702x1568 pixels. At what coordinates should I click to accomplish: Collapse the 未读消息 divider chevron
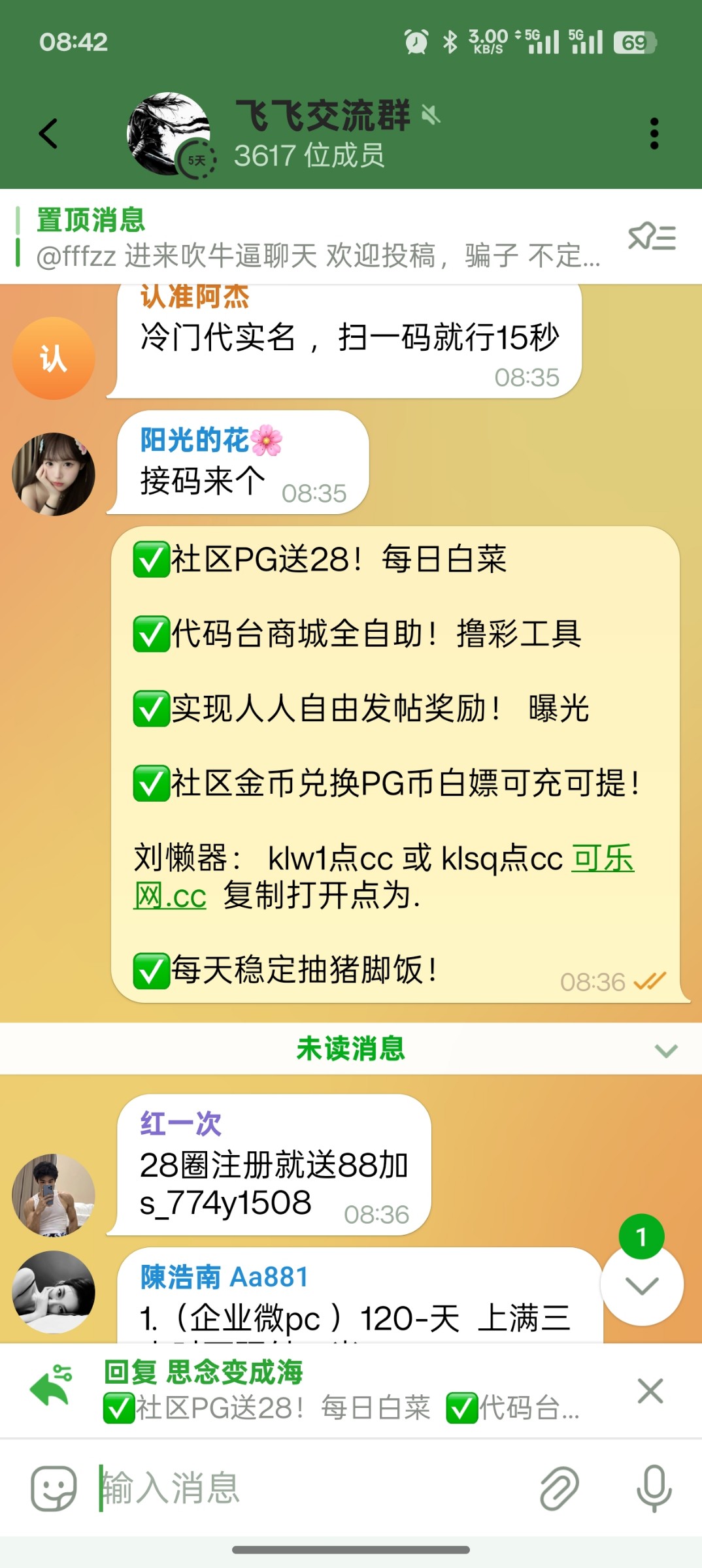point(666,1051)
